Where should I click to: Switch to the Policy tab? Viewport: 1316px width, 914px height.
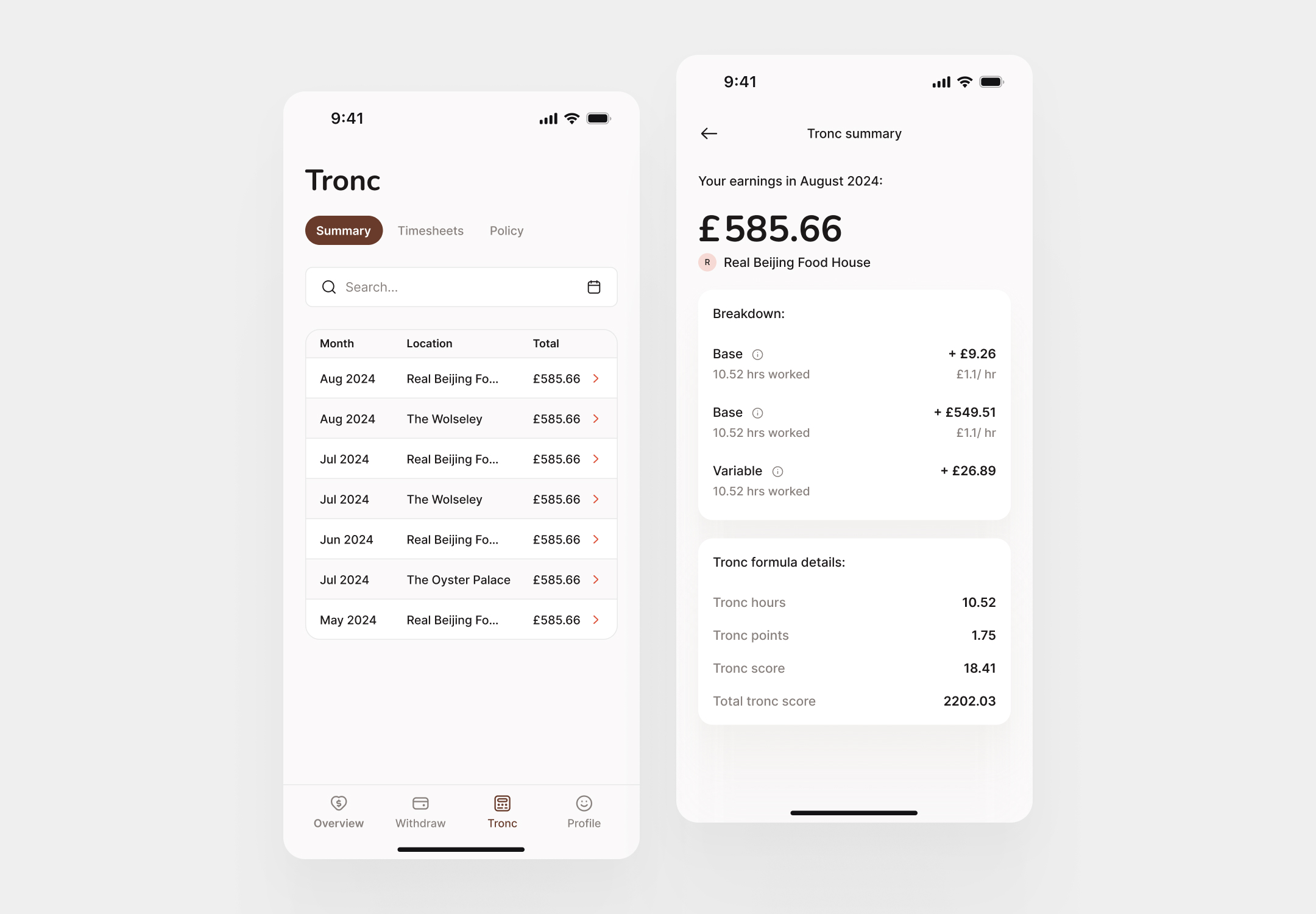[506, 231]
